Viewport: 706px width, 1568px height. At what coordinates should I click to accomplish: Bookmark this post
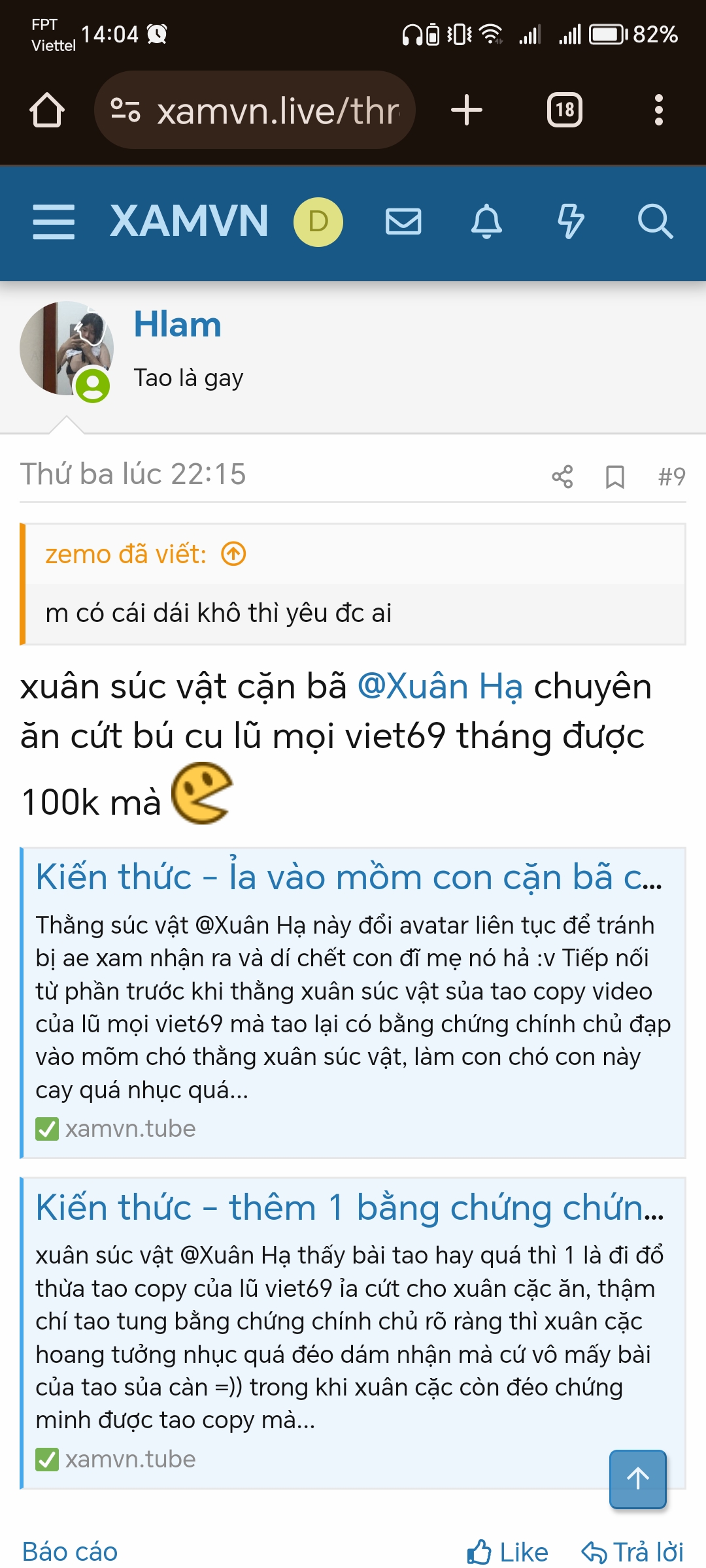pyautogui.click(x=614, y=476)
